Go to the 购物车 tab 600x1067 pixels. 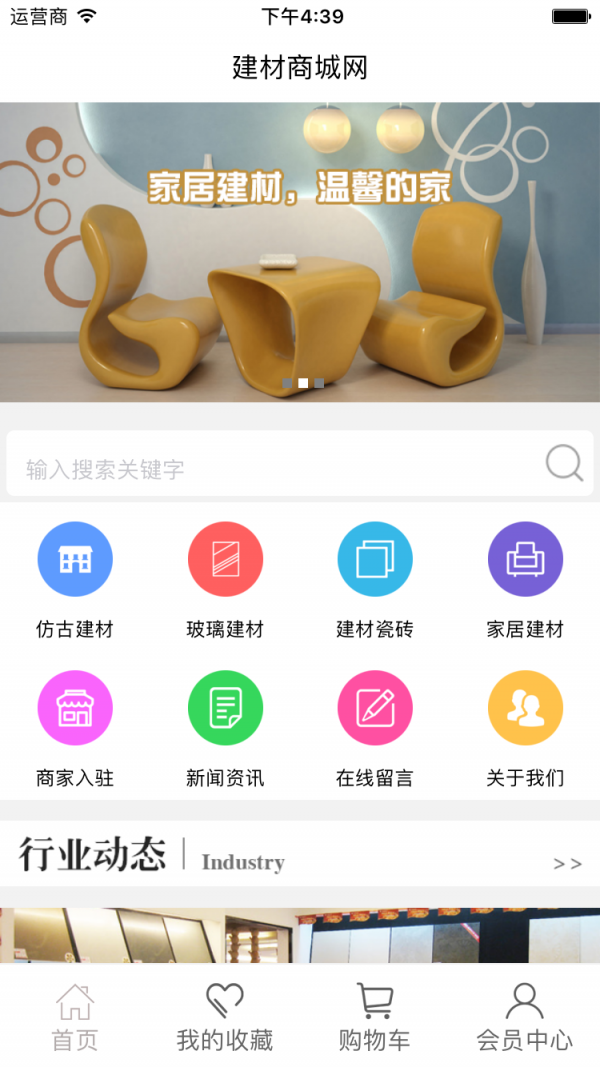375,1017
